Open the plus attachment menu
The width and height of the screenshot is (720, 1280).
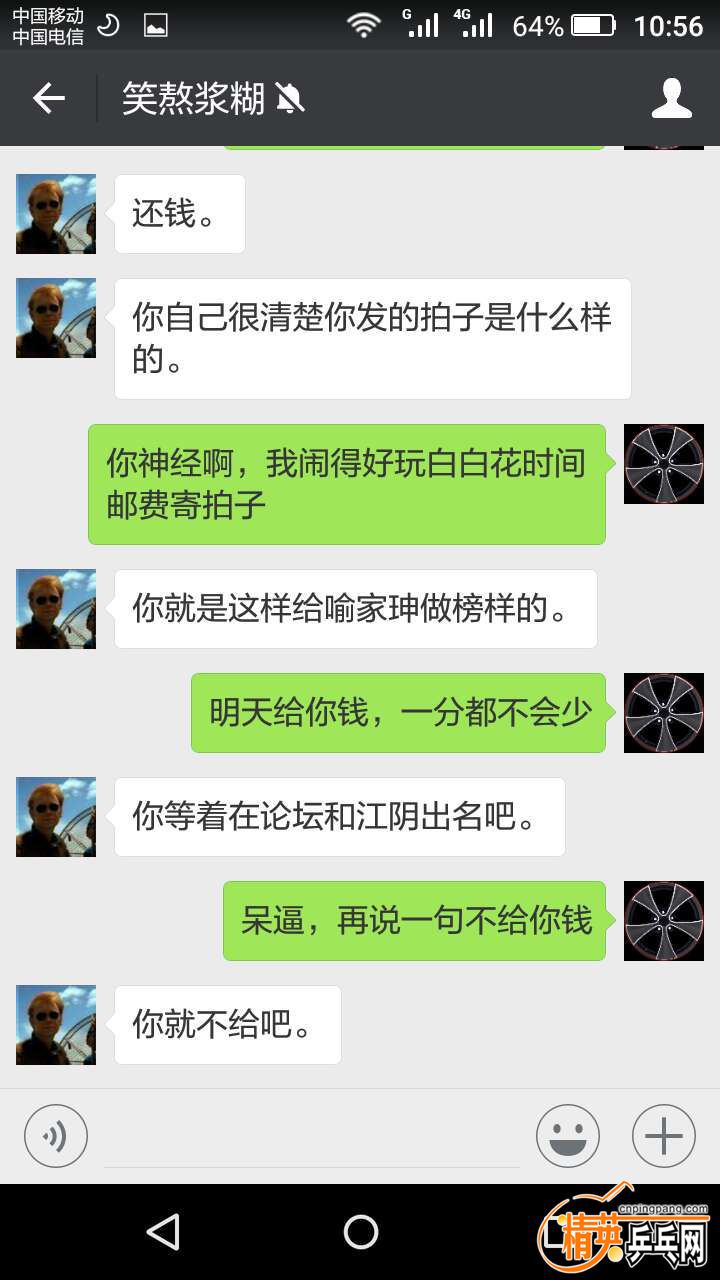click(663, 1136)
